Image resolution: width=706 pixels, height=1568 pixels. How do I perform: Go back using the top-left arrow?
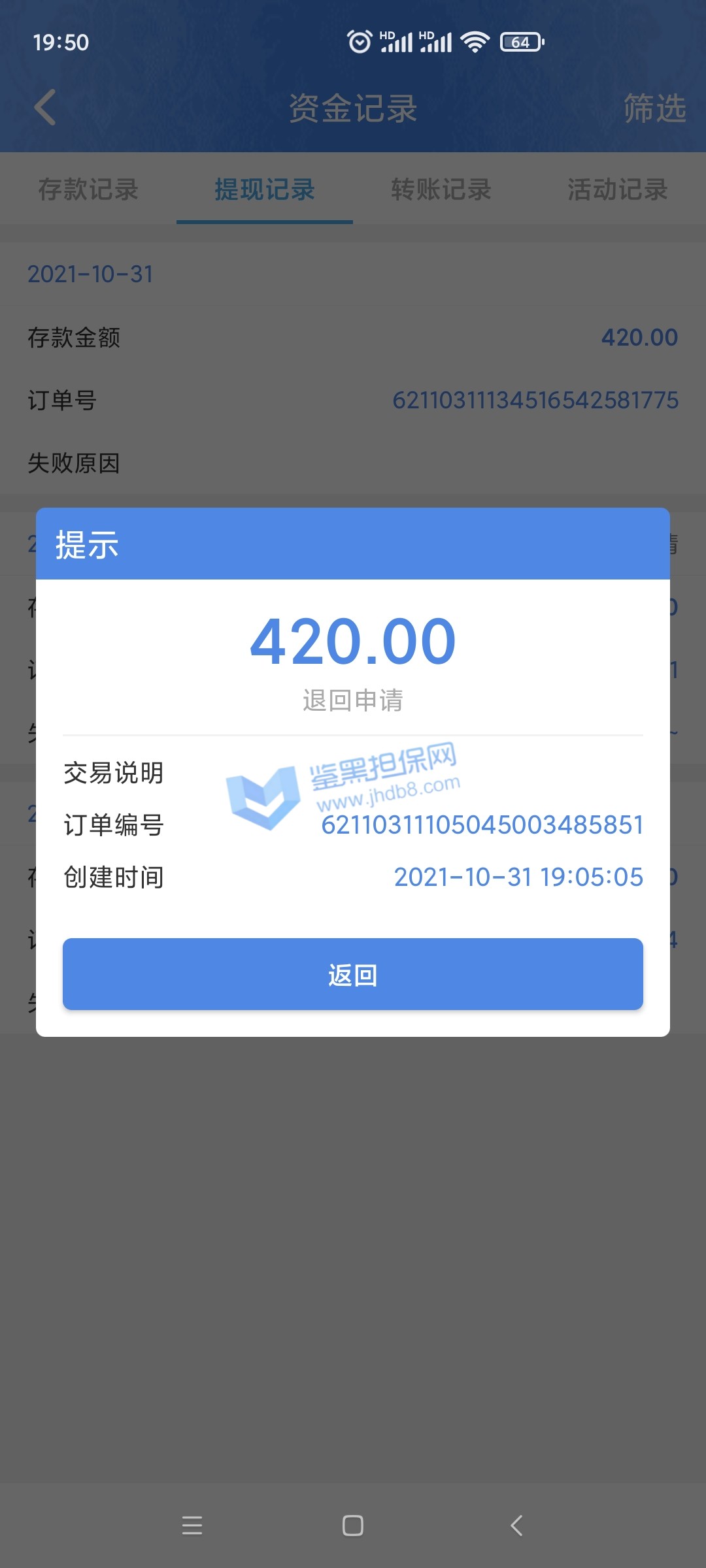45,108
